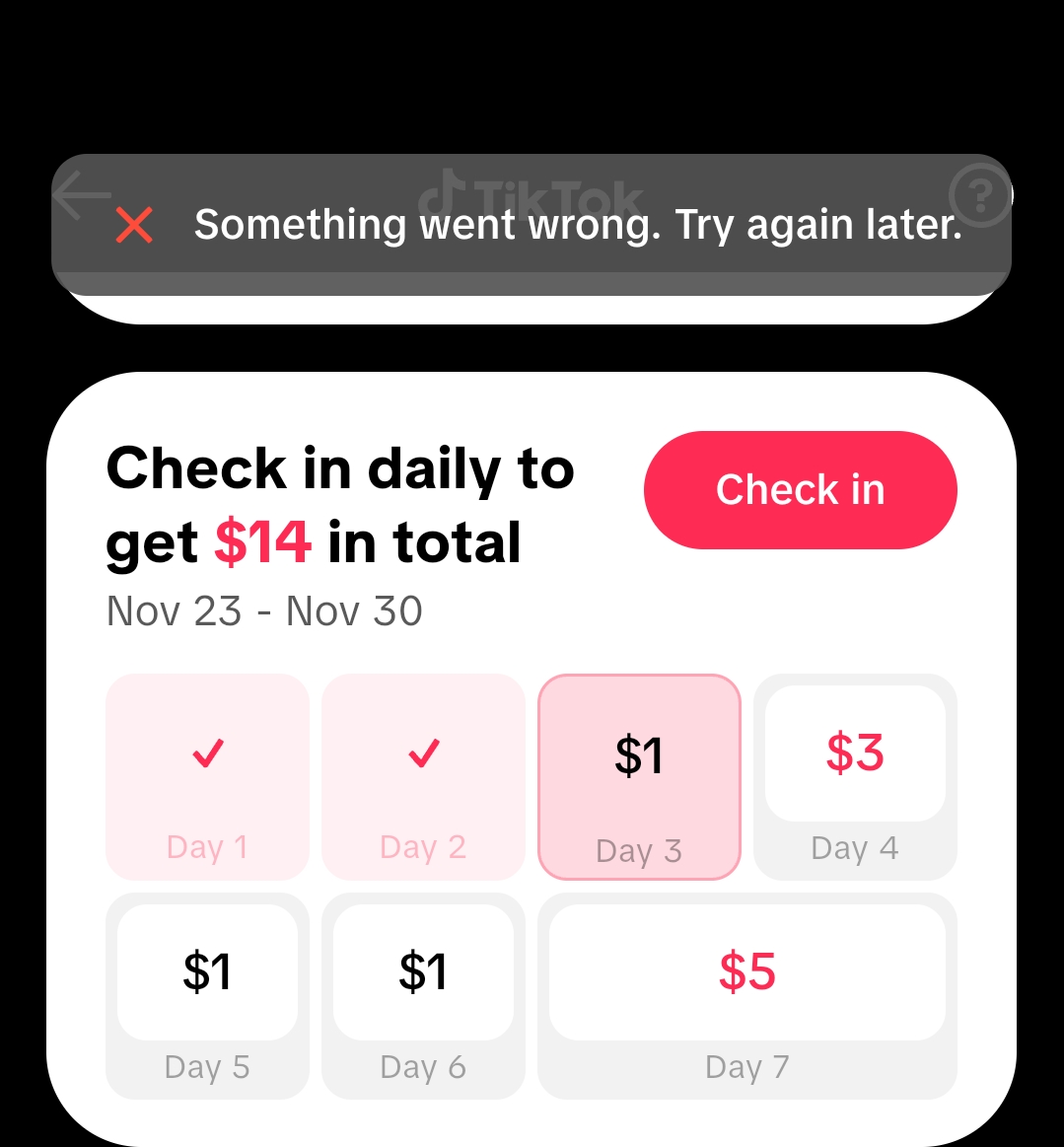
Task: Select the Day 3 $1 reward tile
Action: point(639,776)
